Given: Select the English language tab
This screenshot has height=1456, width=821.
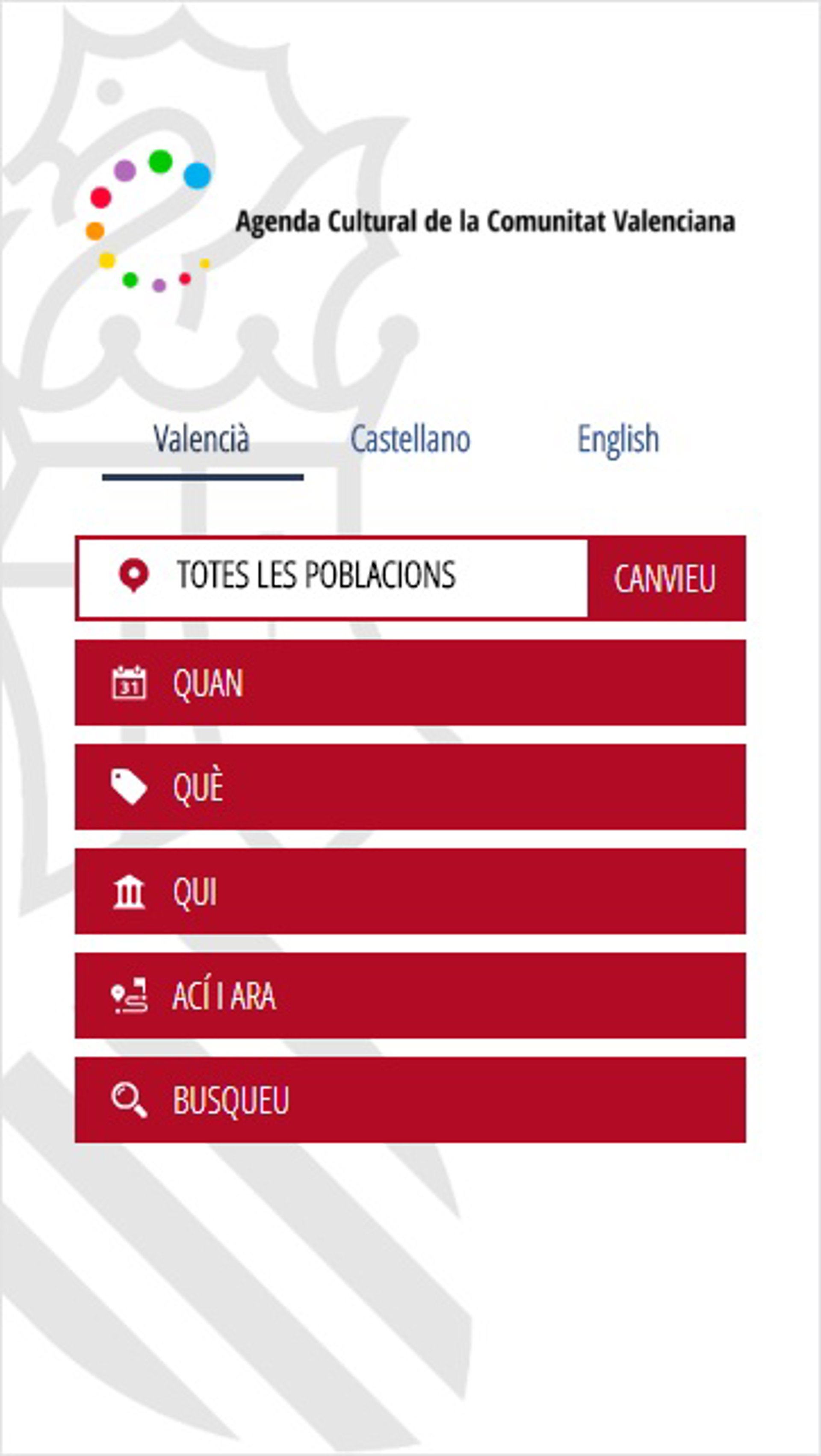Looking at the screenshot, I should pyautogui.click(x=618, y=439).
